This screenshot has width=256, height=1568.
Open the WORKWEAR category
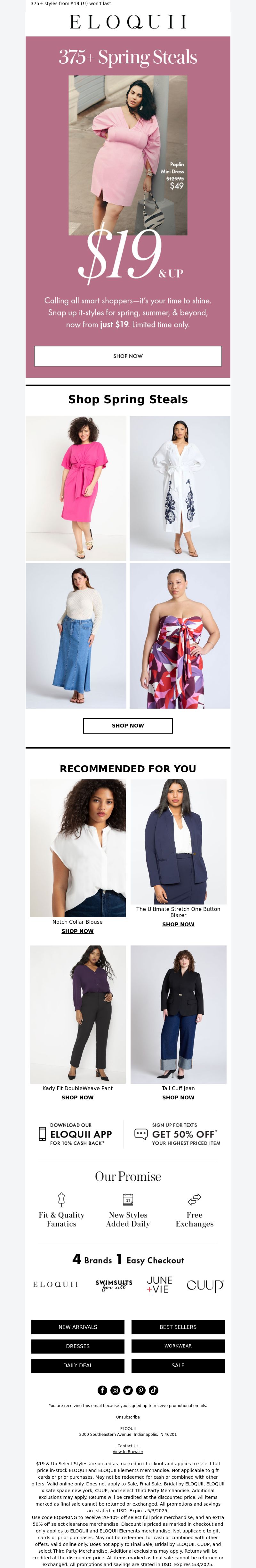[x=178, y=1346]
